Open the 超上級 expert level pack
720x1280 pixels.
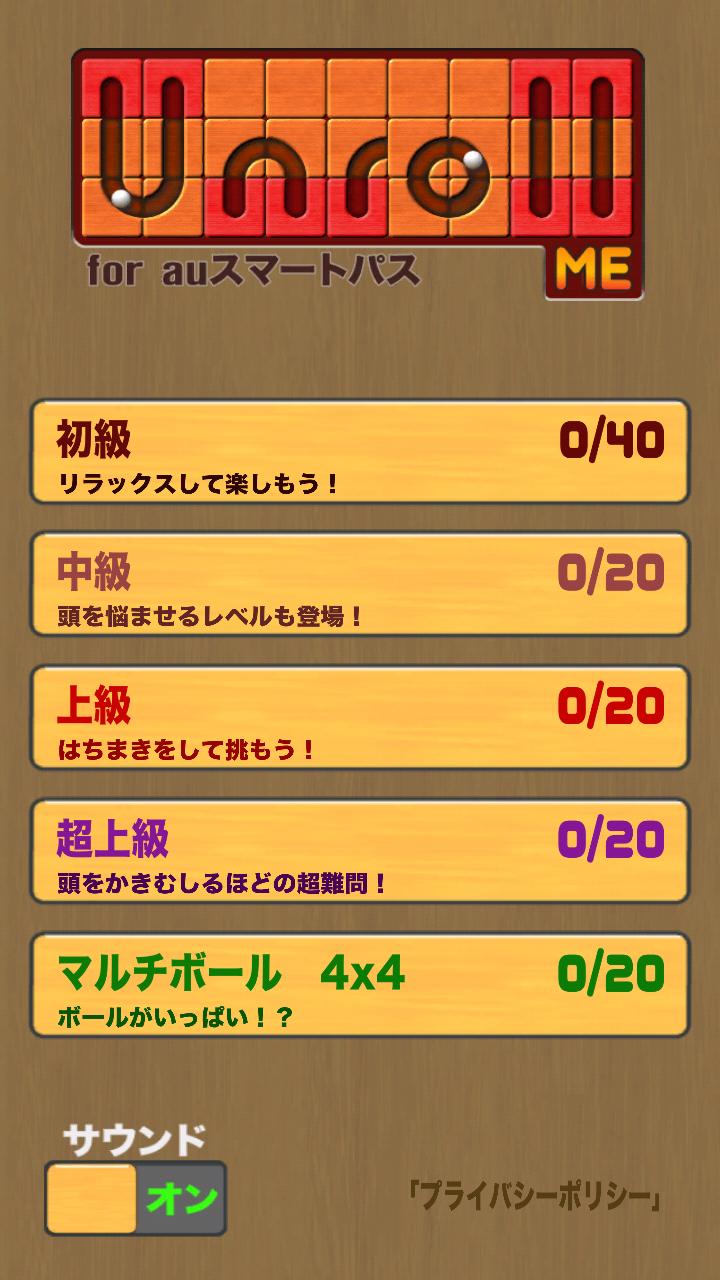coord(360,850)
